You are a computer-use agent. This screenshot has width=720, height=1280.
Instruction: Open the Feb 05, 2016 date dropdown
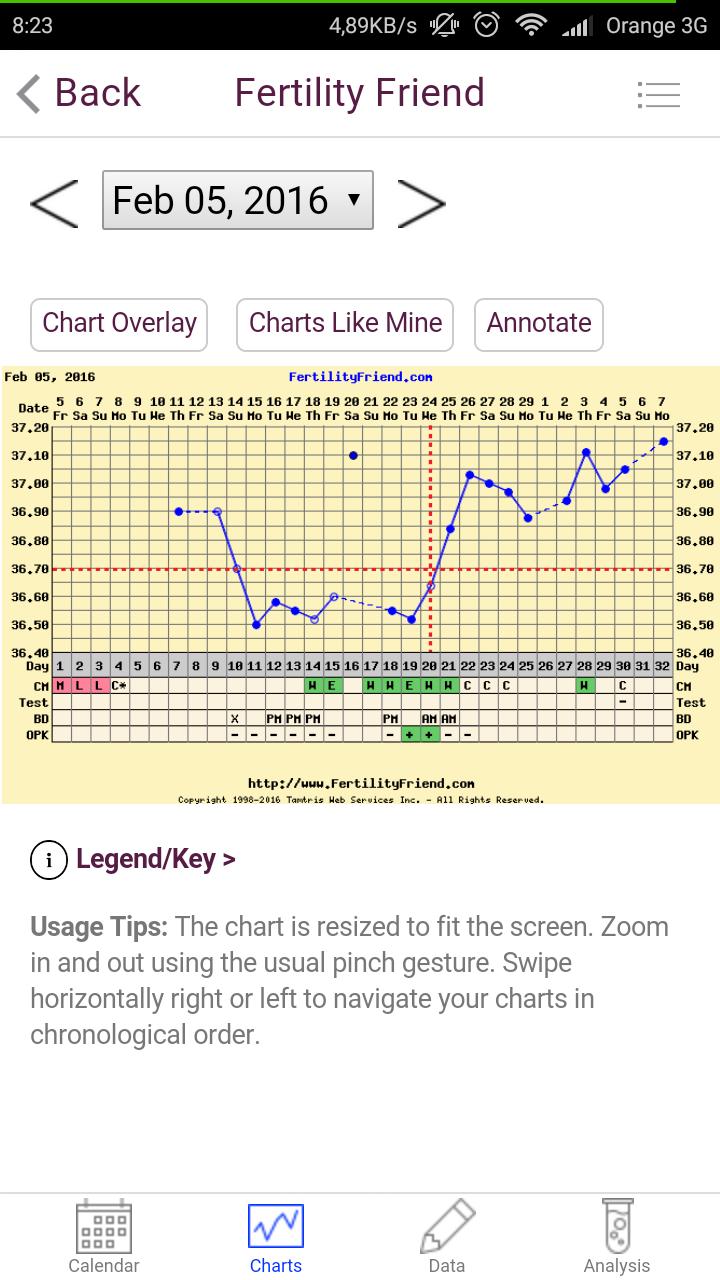click(238, 200)
